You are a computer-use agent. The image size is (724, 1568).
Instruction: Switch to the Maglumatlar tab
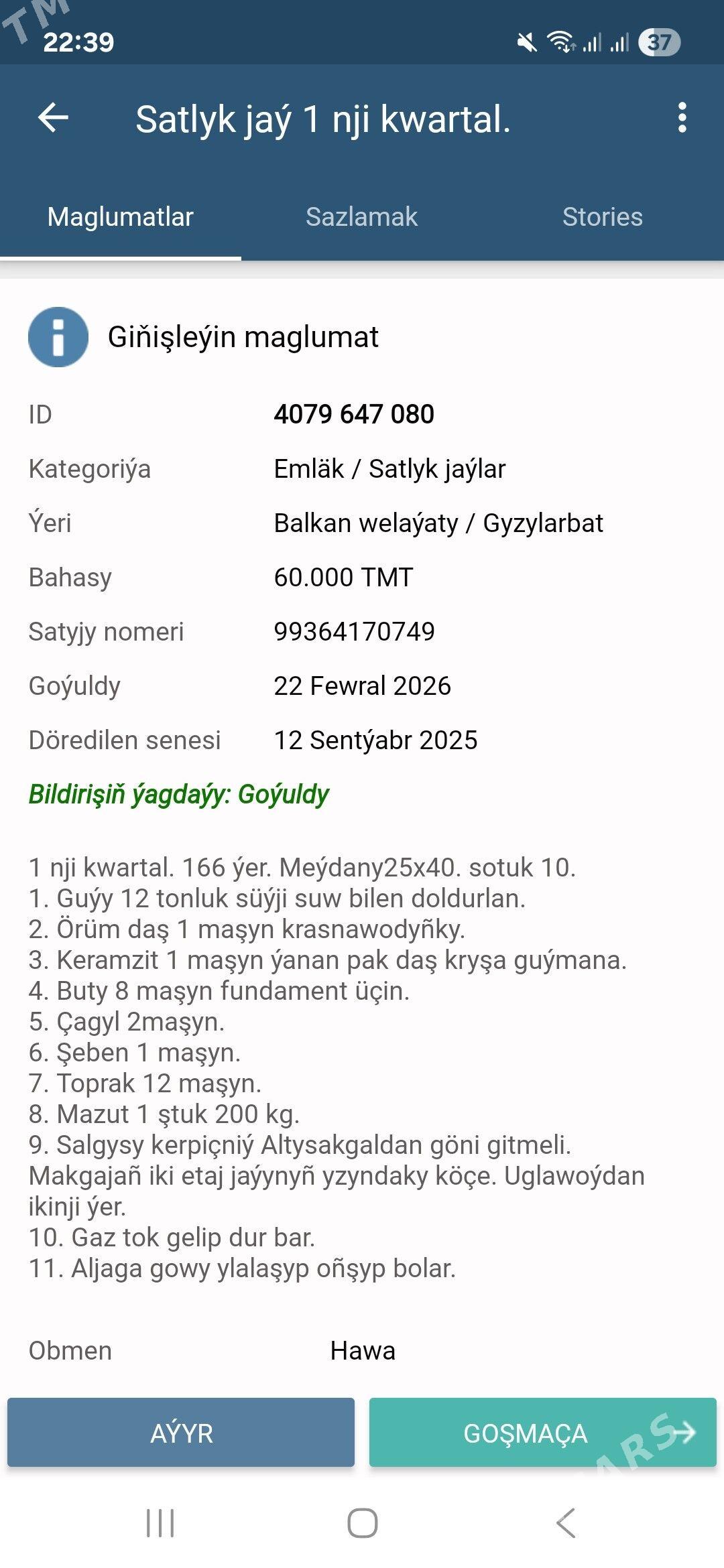[121, 217]
